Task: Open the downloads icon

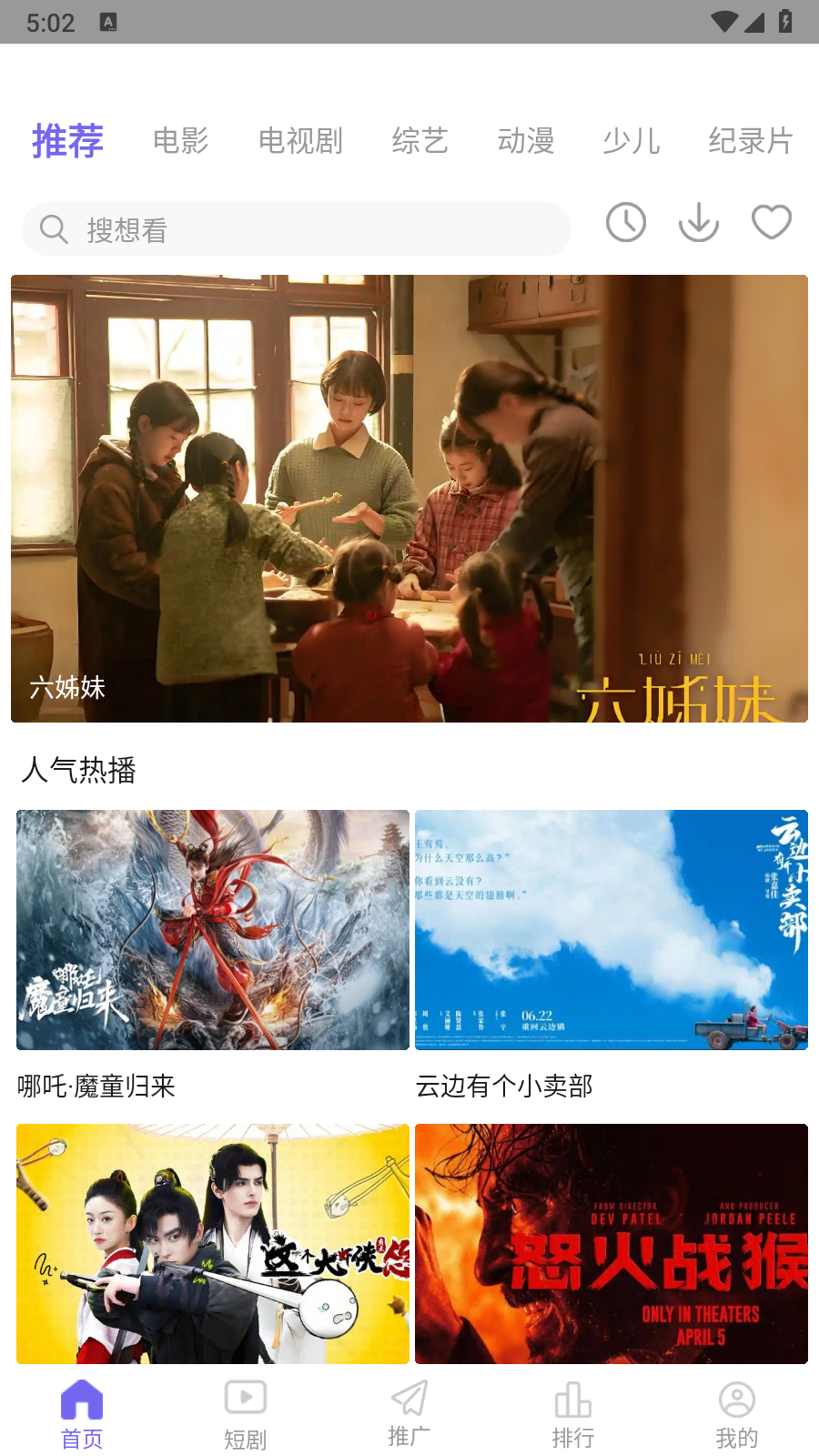Action: click(699, 223)
